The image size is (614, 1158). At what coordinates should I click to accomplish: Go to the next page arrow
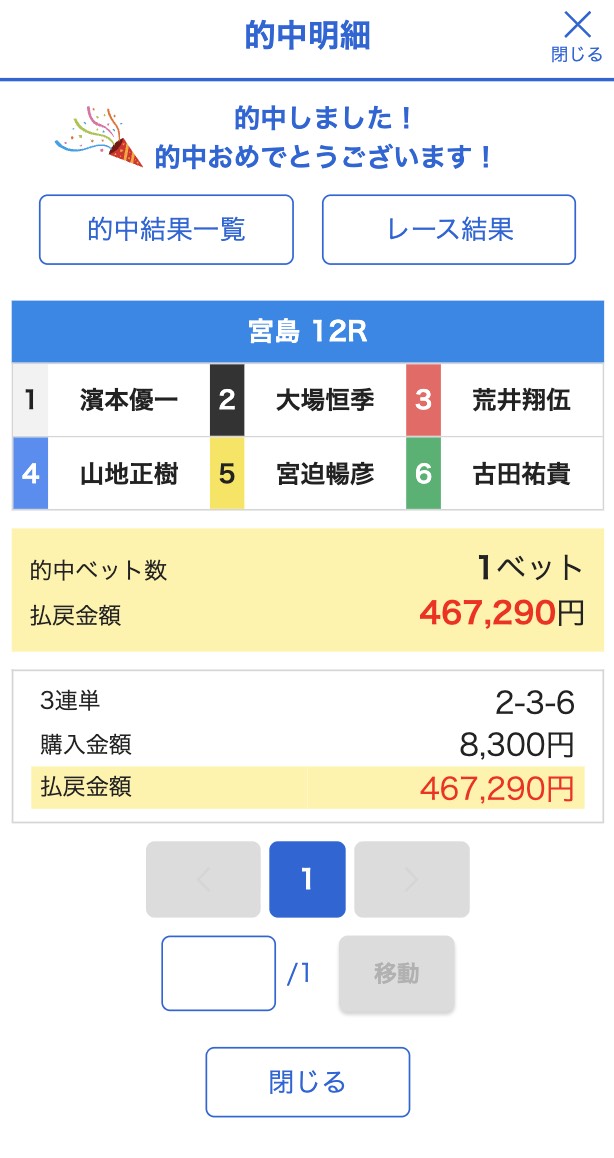pos(411,879)
